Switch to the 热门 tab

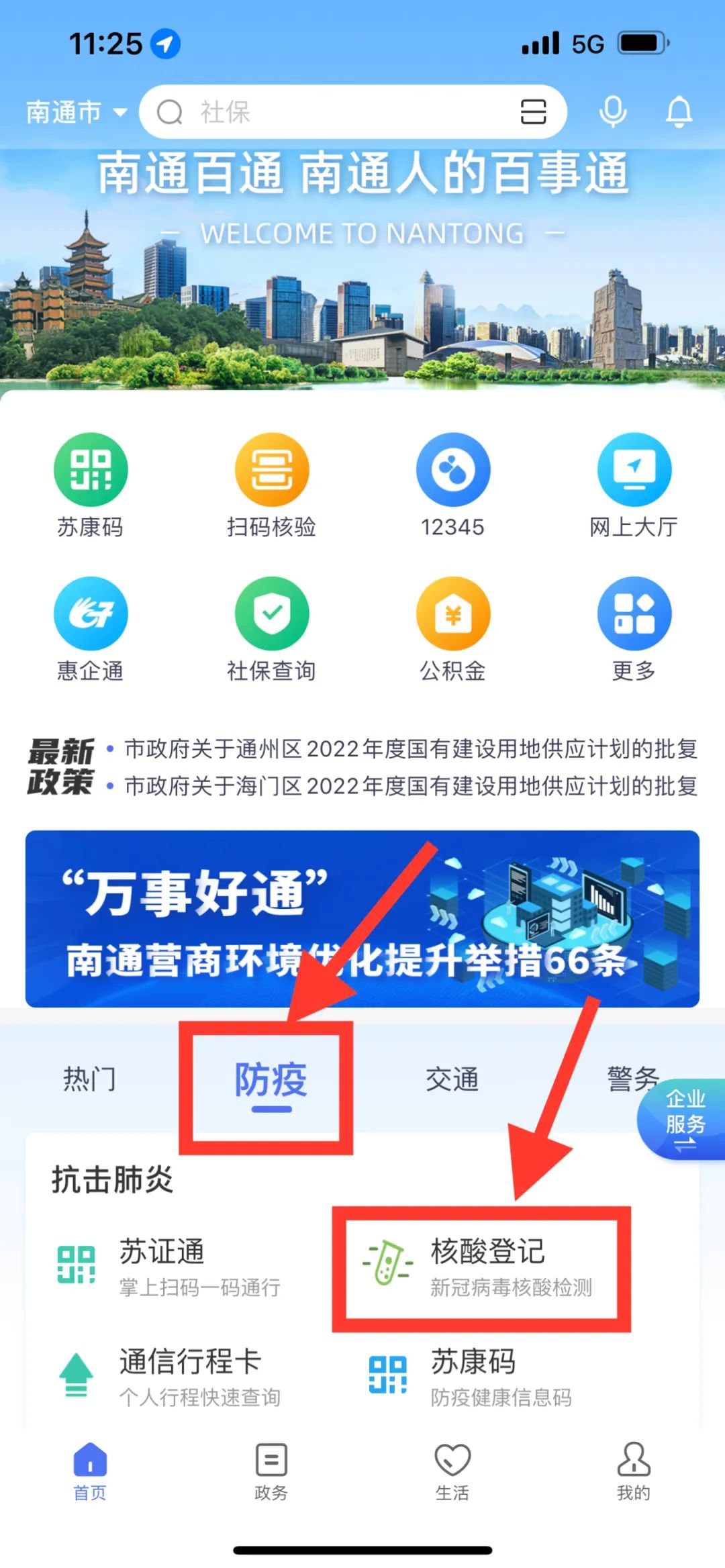point(90,1079)
